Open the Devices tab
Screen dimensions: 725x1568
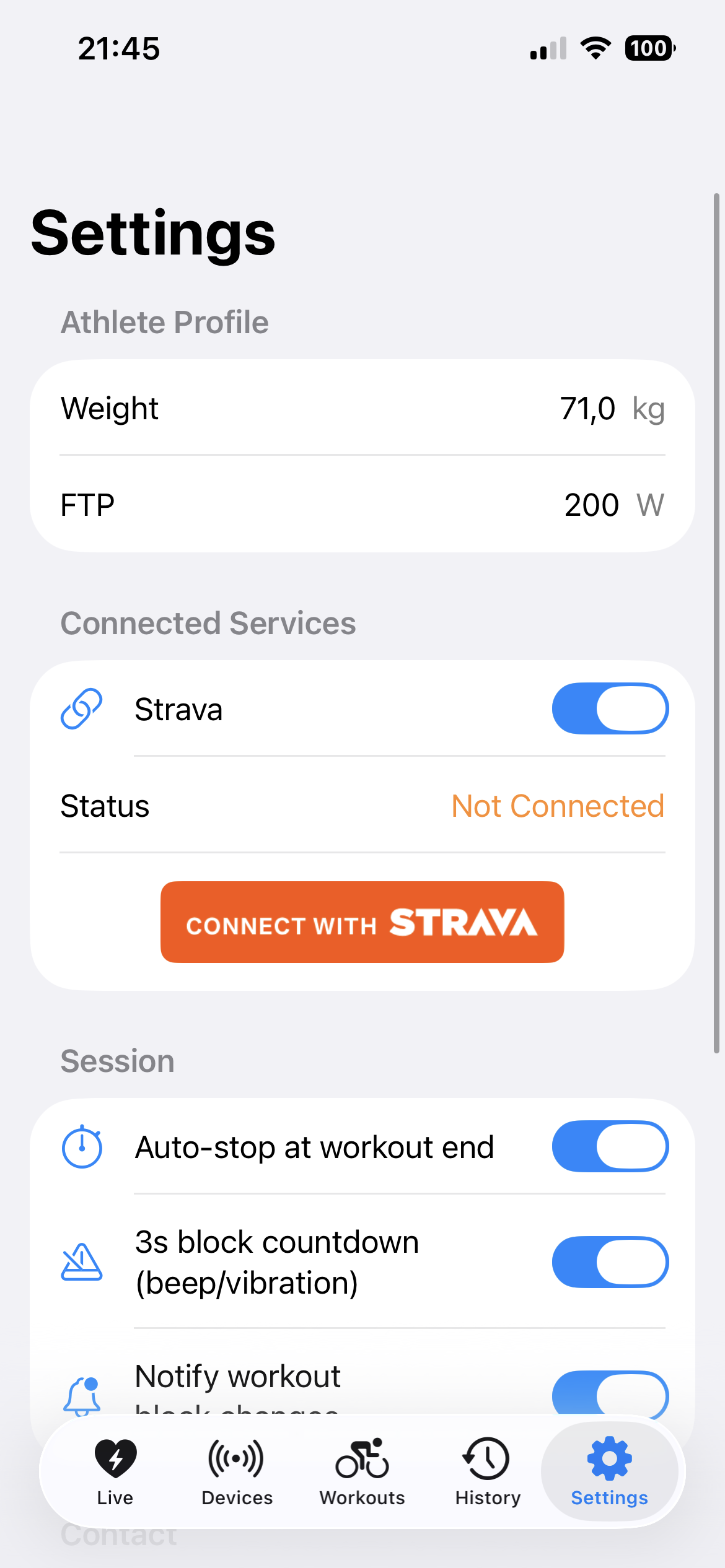(x=237, y=1472)
